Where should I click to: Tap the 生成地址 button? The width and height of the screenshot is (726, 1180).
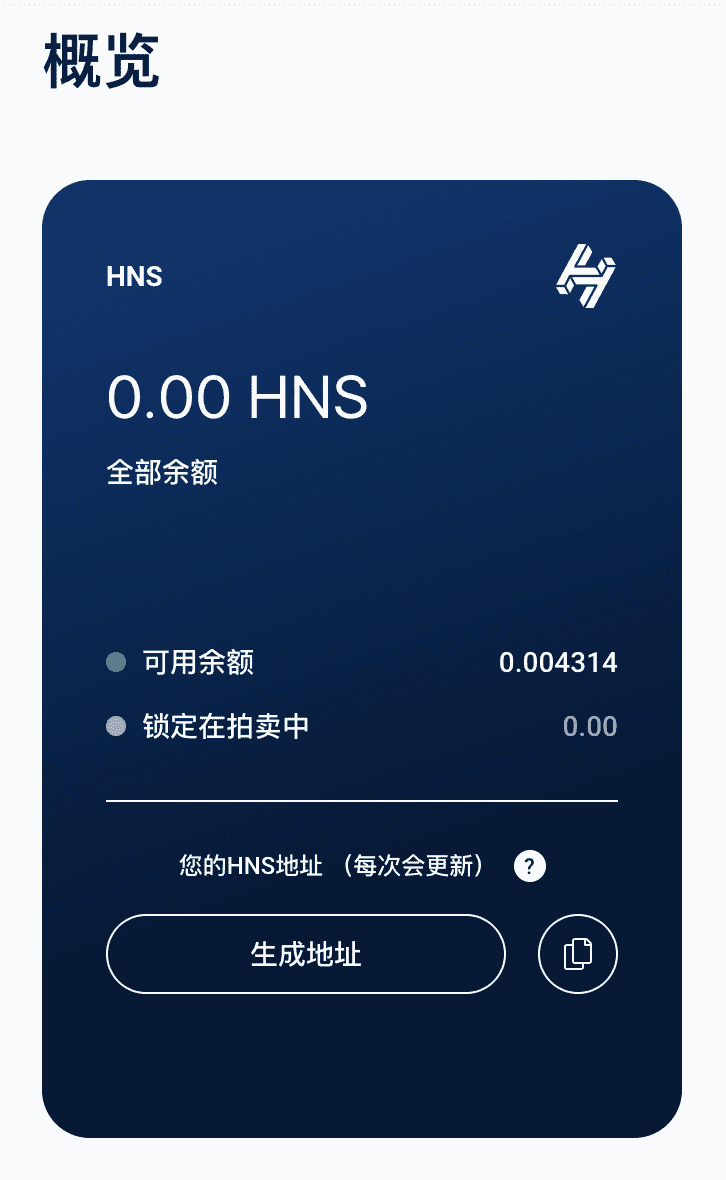coord(305,954)
